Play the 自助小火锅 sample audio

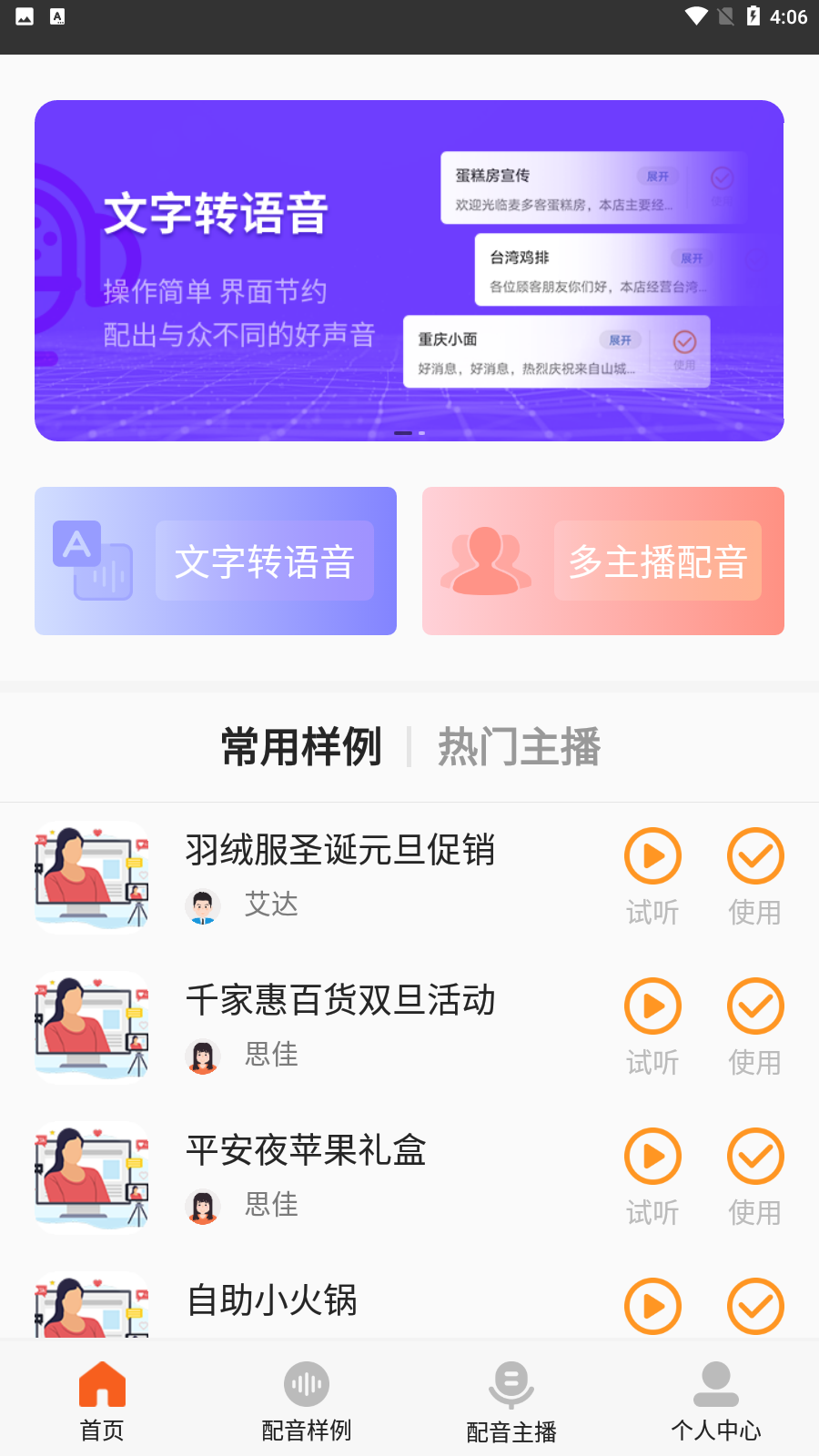pos(652,1307)
